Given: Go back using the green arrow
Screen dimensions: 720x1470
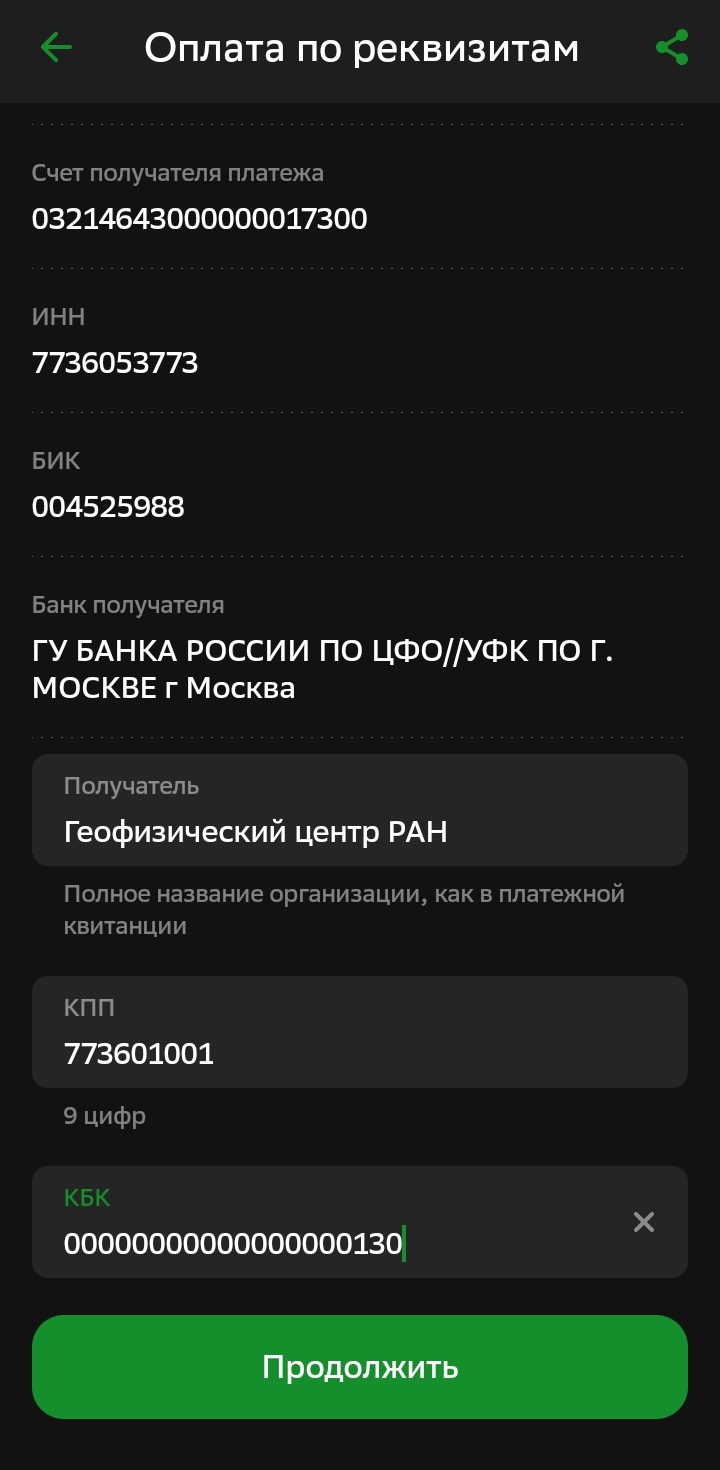Looking at the screenshot, I should tap(56, 47).
